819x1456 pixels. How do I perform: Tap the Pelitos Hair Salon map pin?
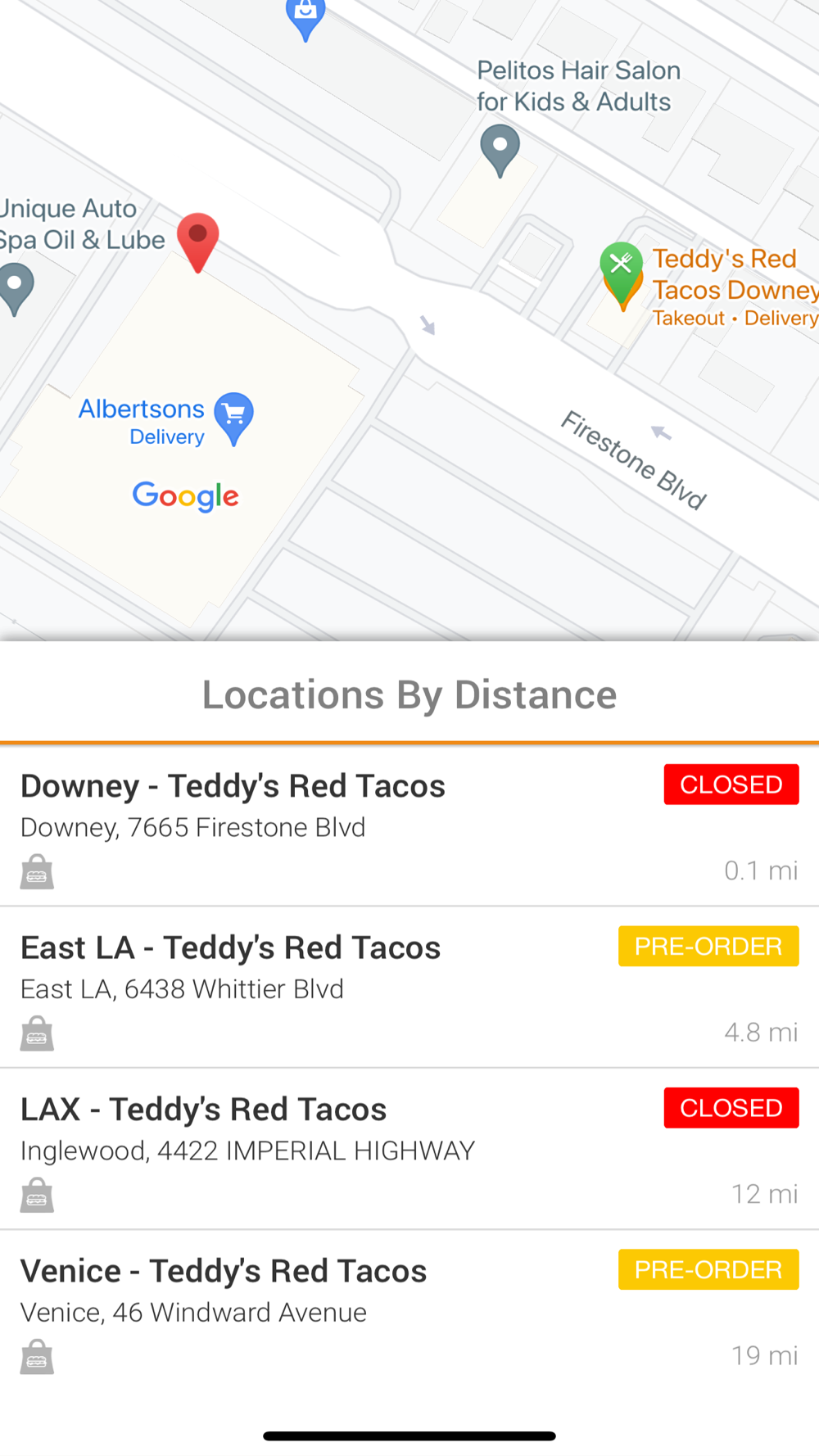pyautogui.click(x=500, y=151)
